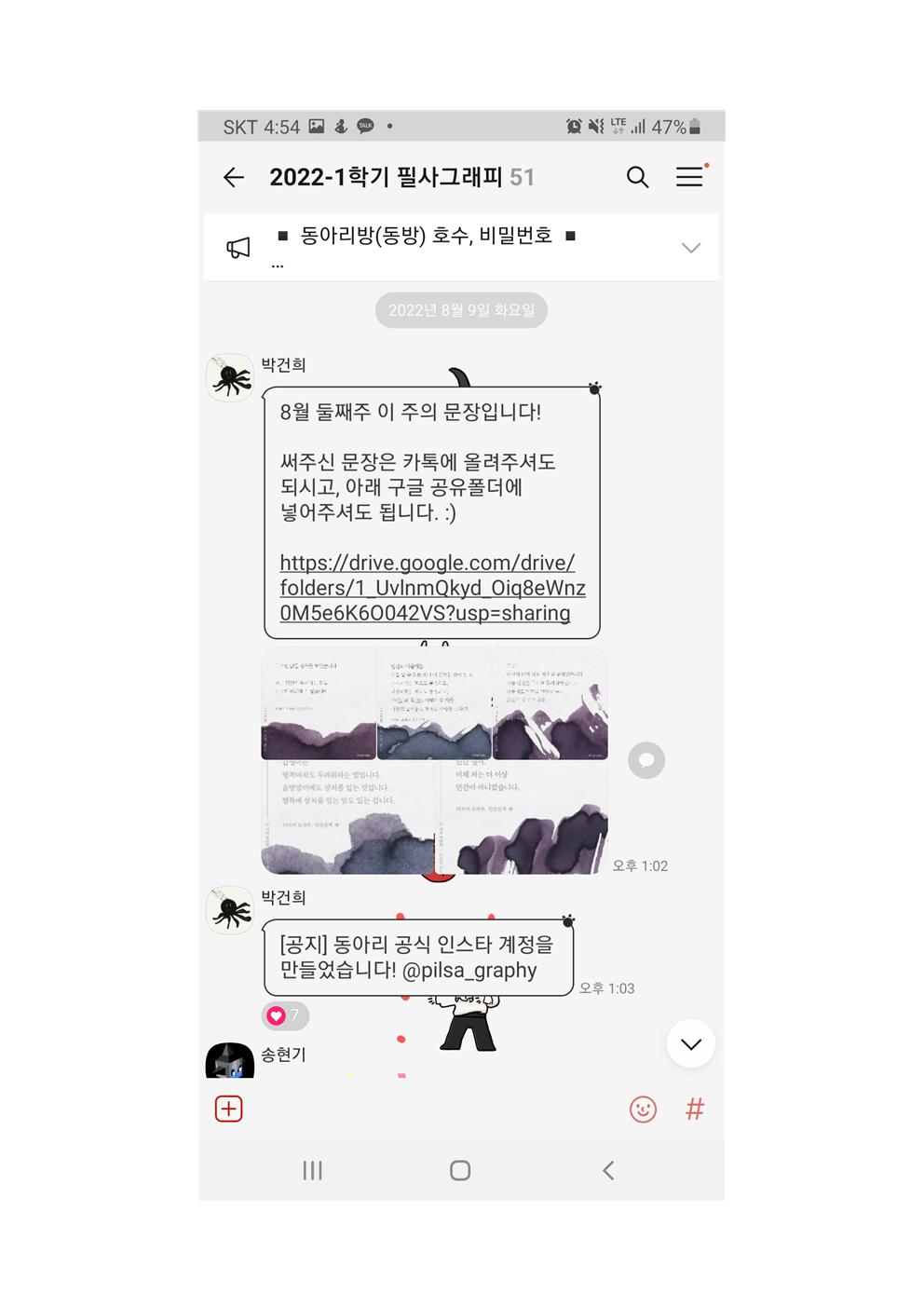This screenshot has width=924, height=1307.
Task: Open the shared photo collage from 박건희
Action: (434, 761)
